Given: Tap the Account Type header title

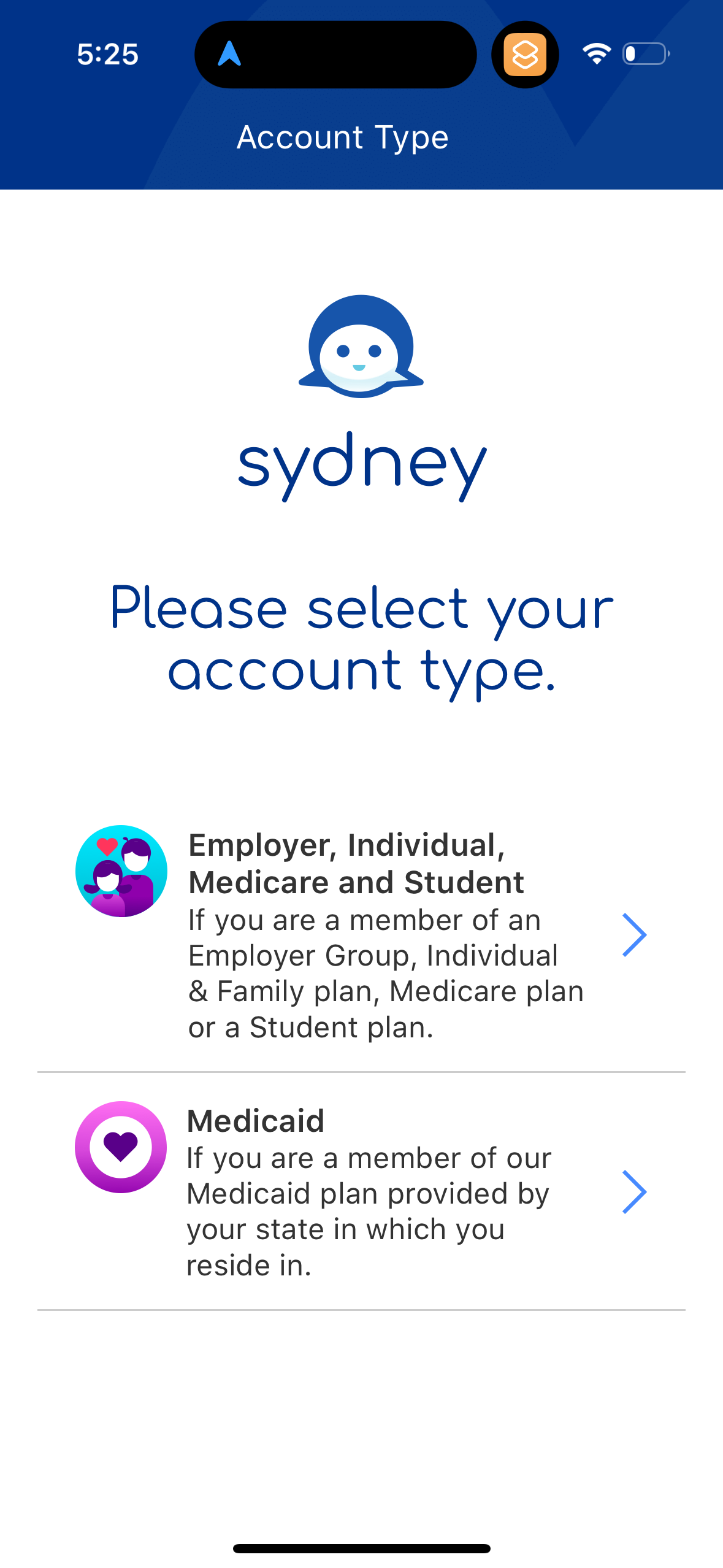Looking at the screenshot, I should click(x=342, y=136).
